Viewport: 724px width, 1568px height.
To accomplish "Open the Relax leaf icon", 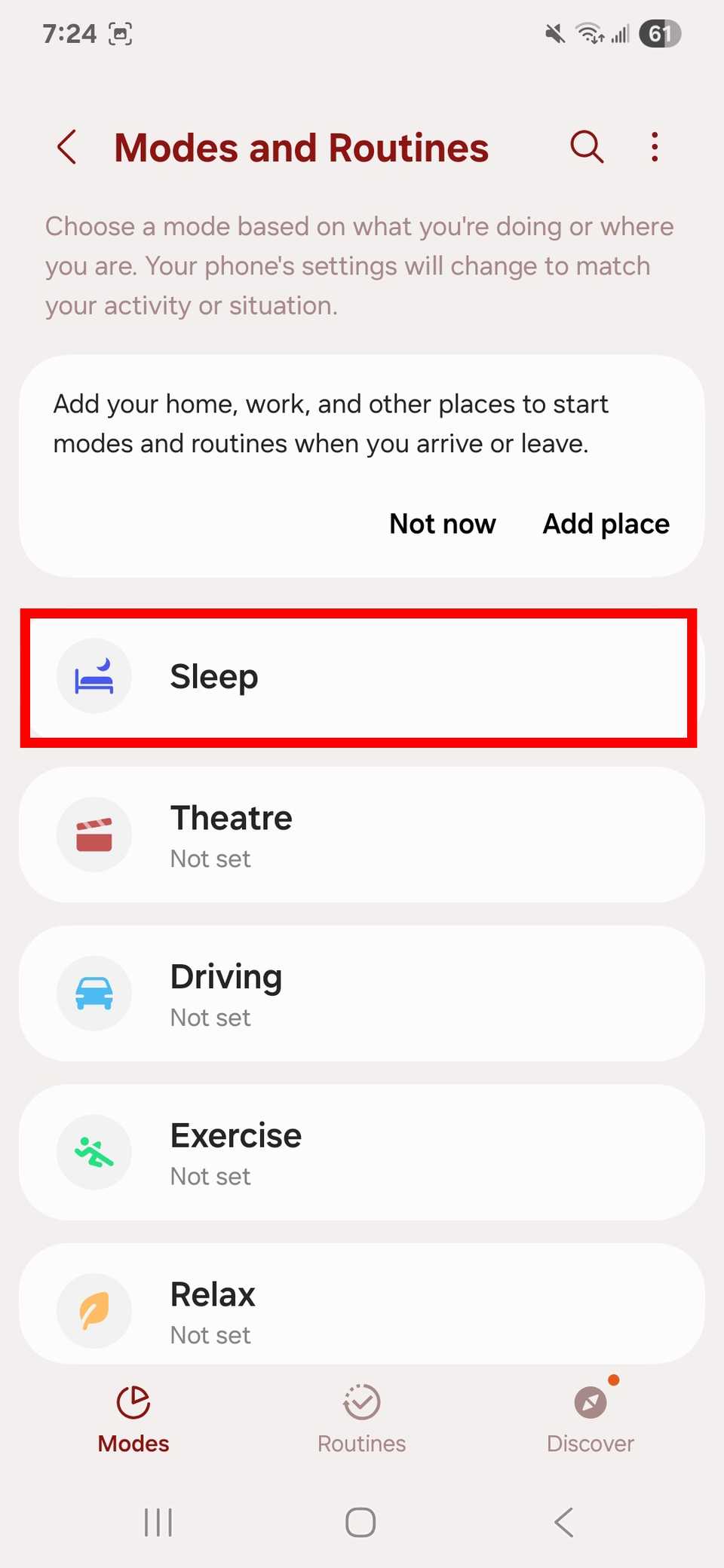I will click(94, 1311).
